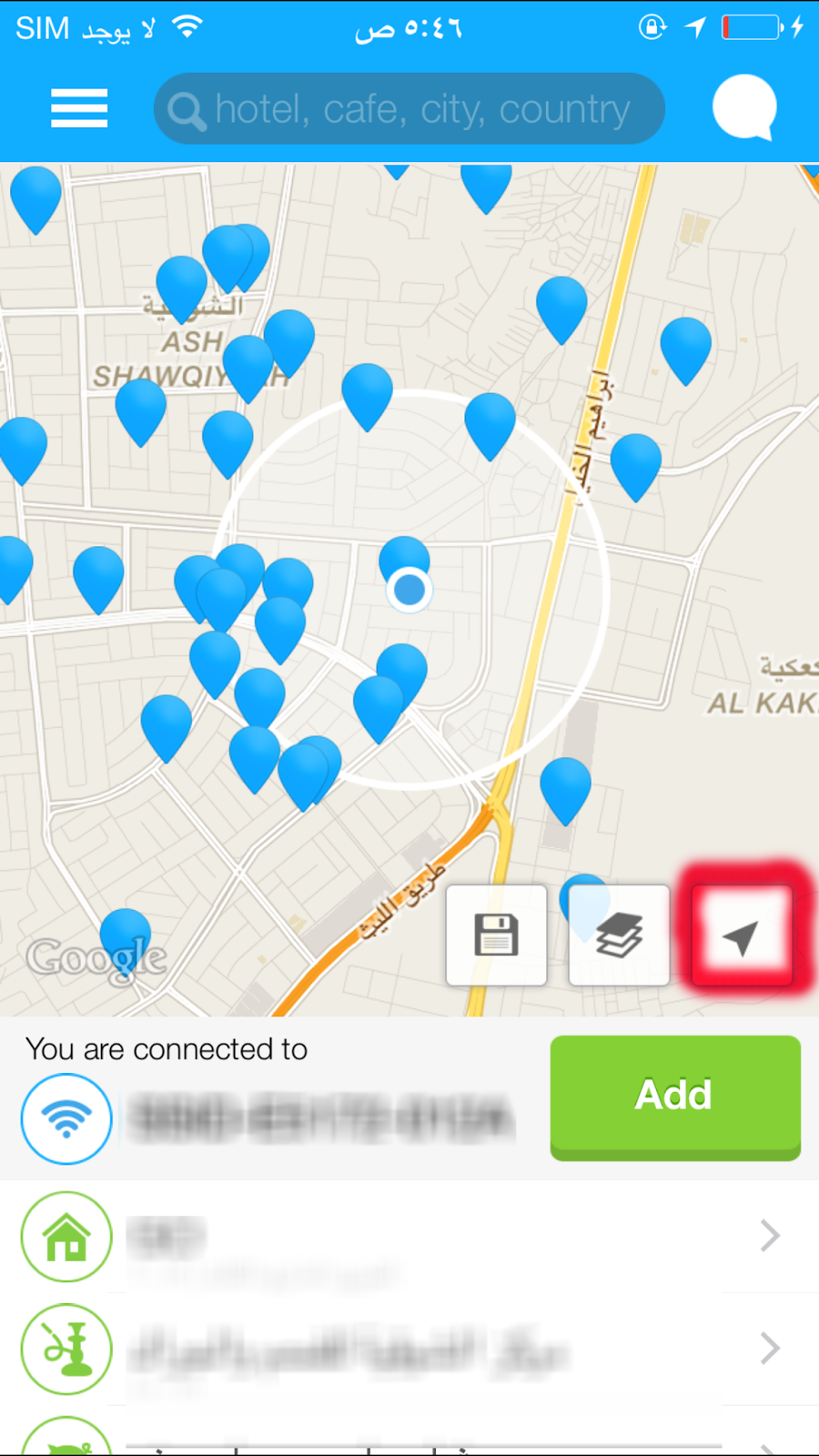Screen dimensions: 819x1456
Task: Open the map layers button
Action: pyautogui.click(x=619, y=935)
